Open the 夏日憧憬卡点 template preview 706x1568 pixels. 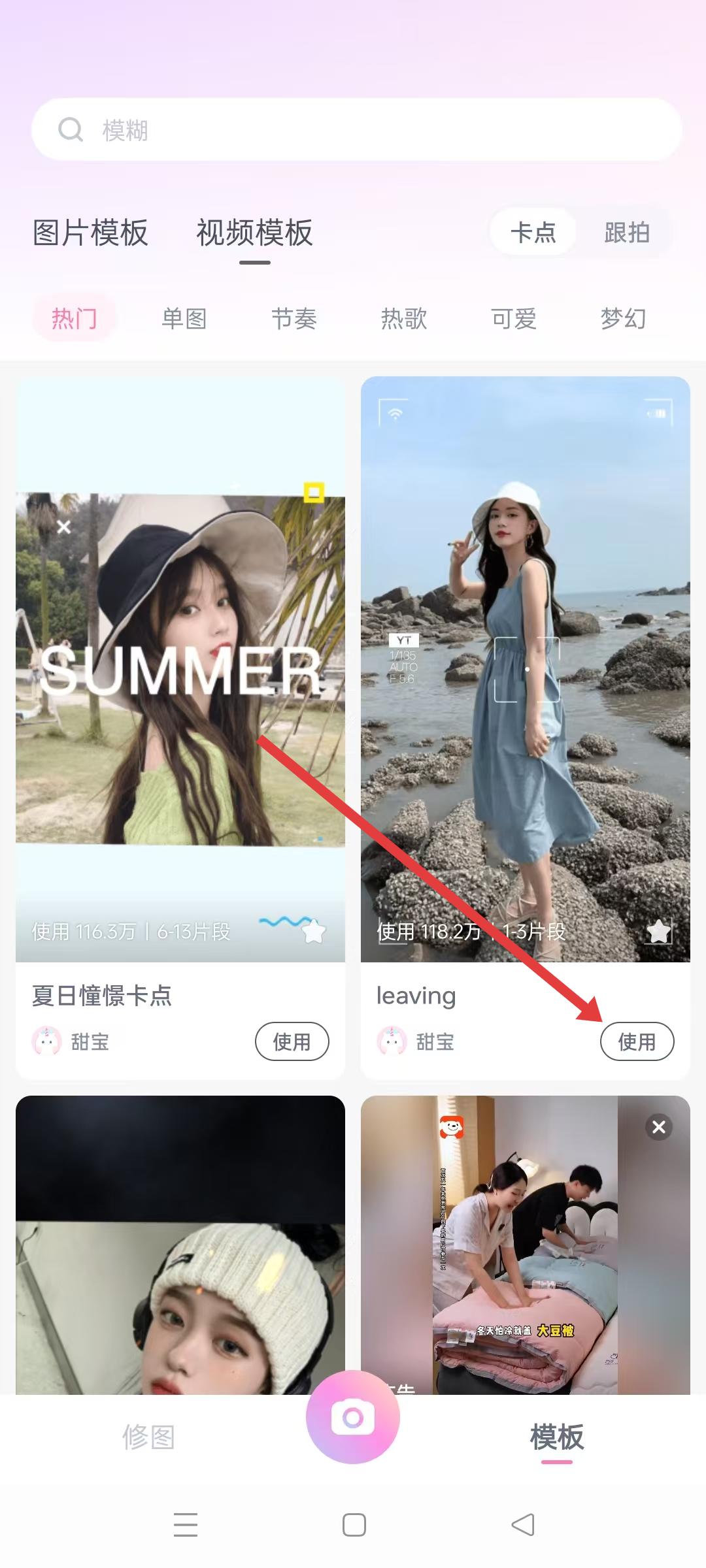point(180,666)
